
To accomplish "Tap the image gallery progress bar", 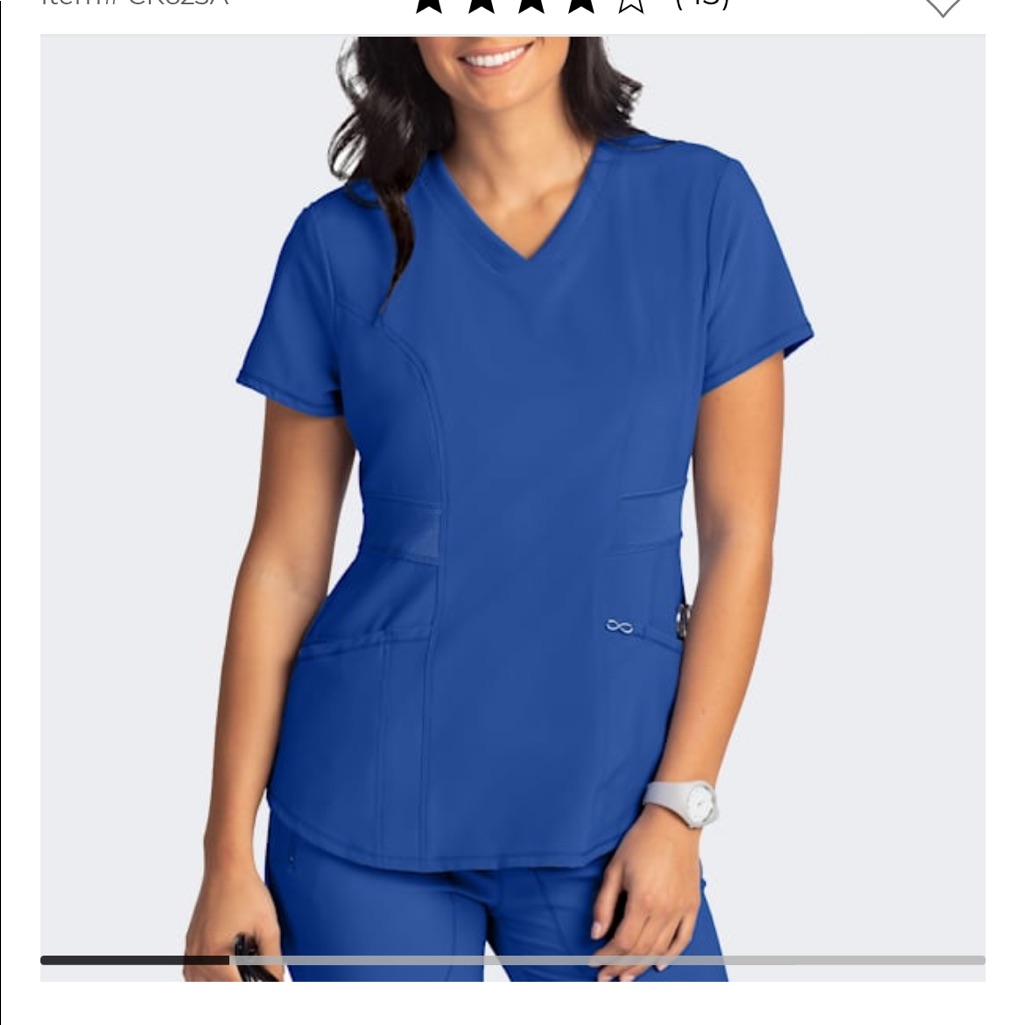I will click(512, 960).
